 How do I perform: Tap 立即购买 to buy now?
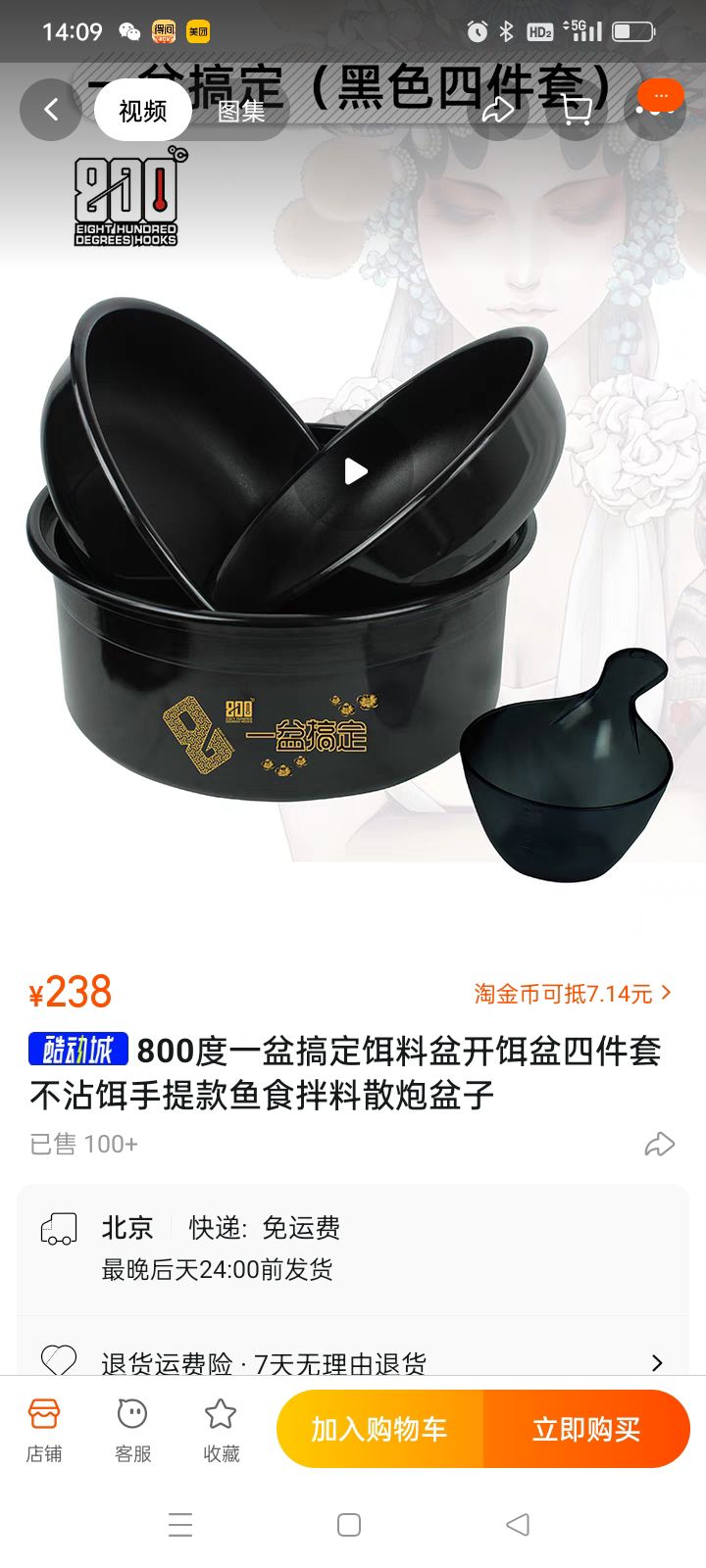tap(586, 1429)
